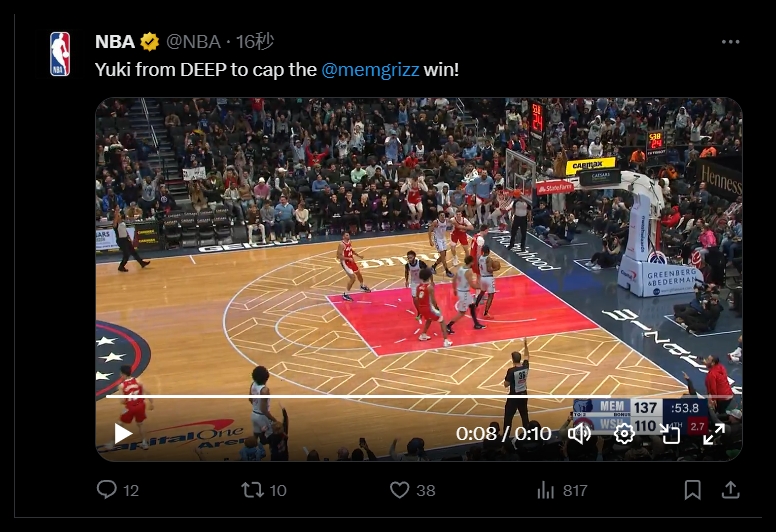
Task: Expand video to fullscreen
Action: [713, 433]
